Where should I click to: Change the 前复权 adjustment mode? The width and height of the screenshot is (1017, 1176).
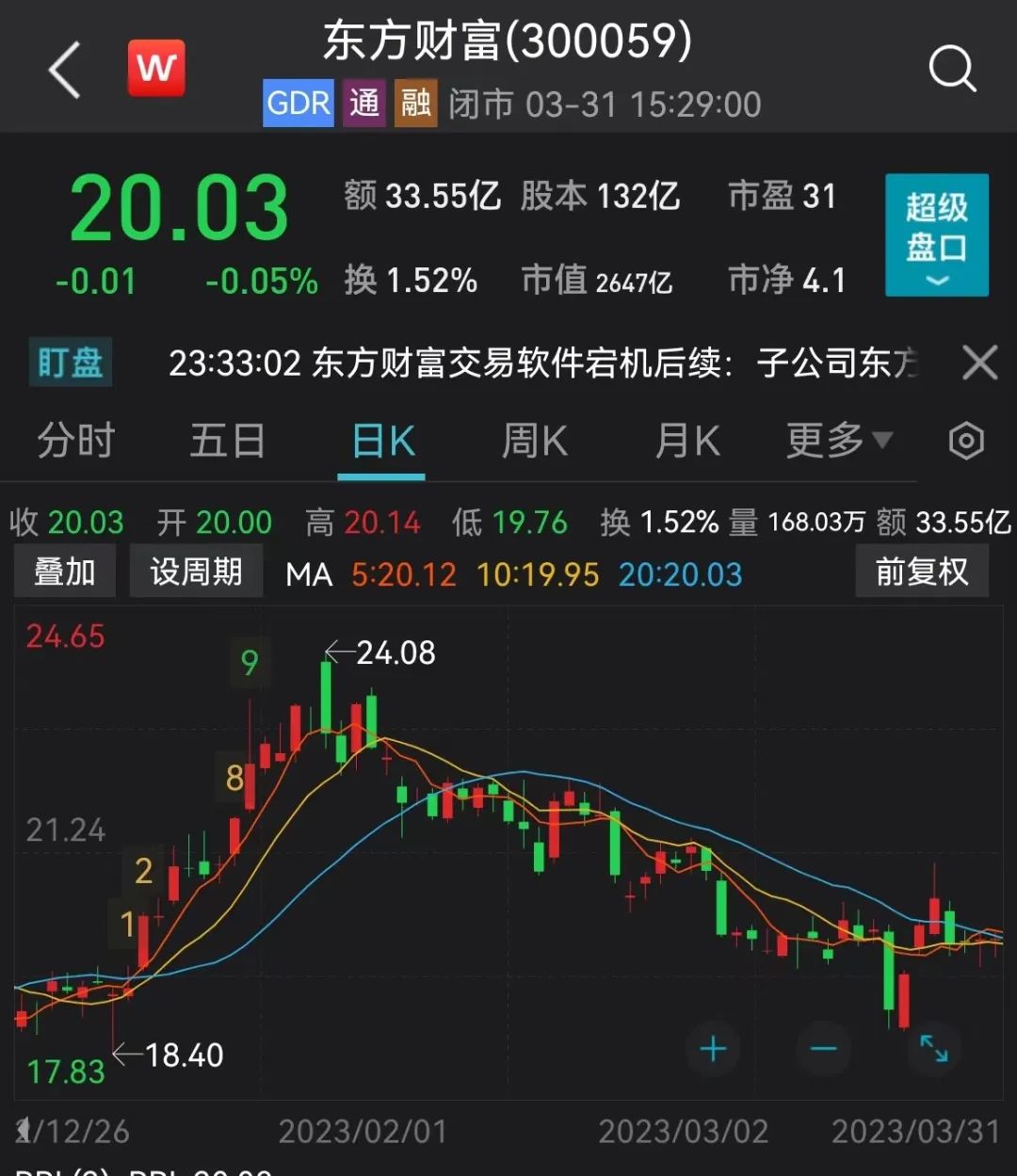921,572
